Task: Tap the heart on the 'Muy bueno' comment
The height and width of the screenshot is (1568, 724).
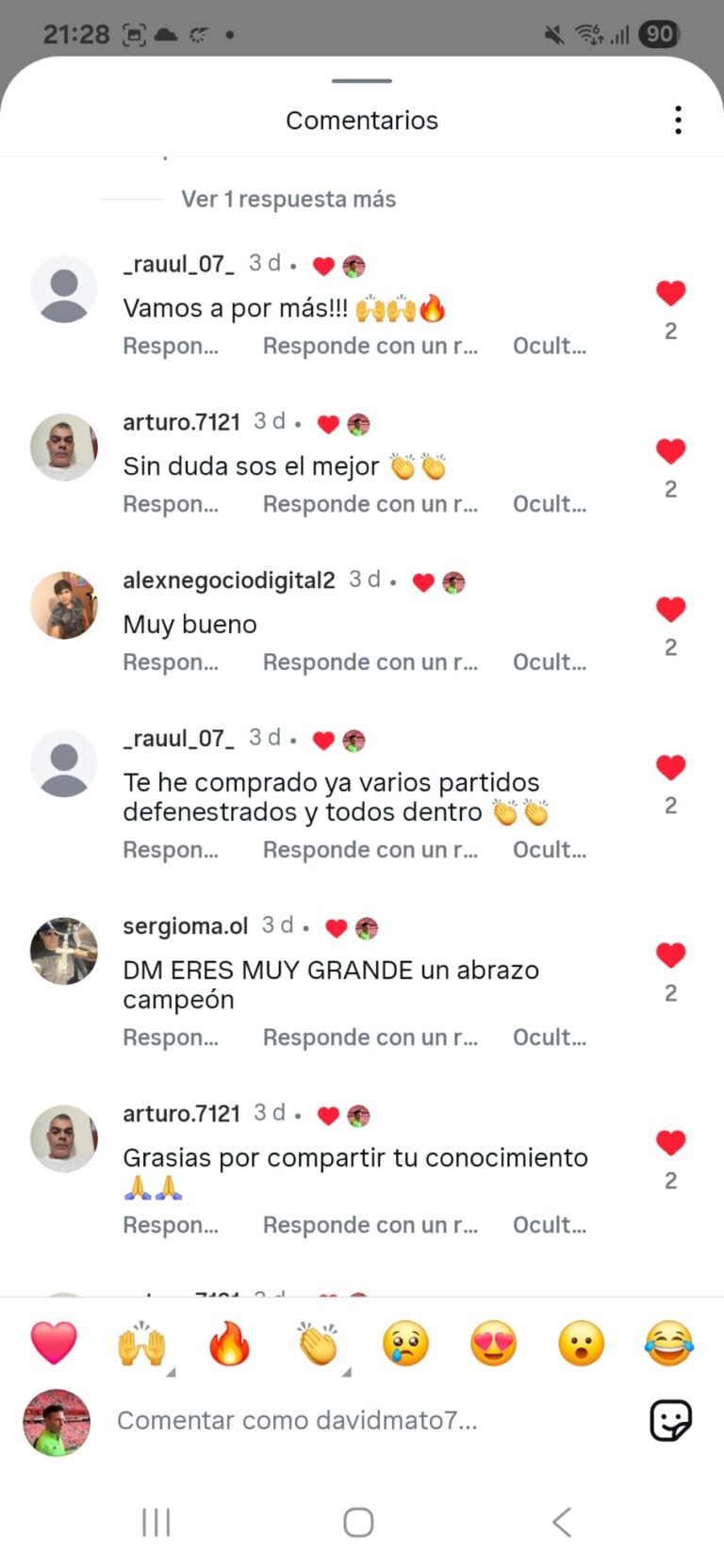Action: click(x=670, y=610)
